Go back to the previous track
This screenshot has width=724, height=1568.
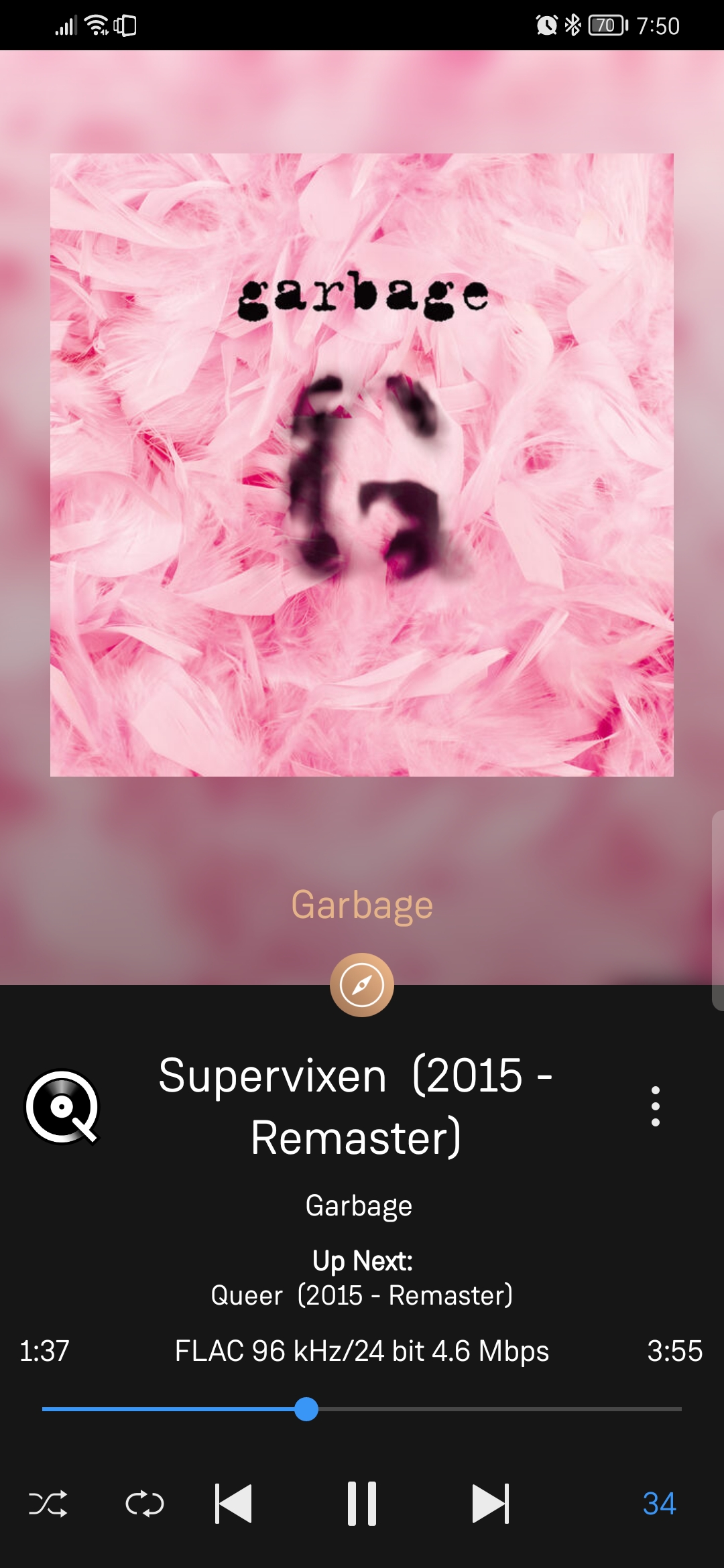point(233,1504)
